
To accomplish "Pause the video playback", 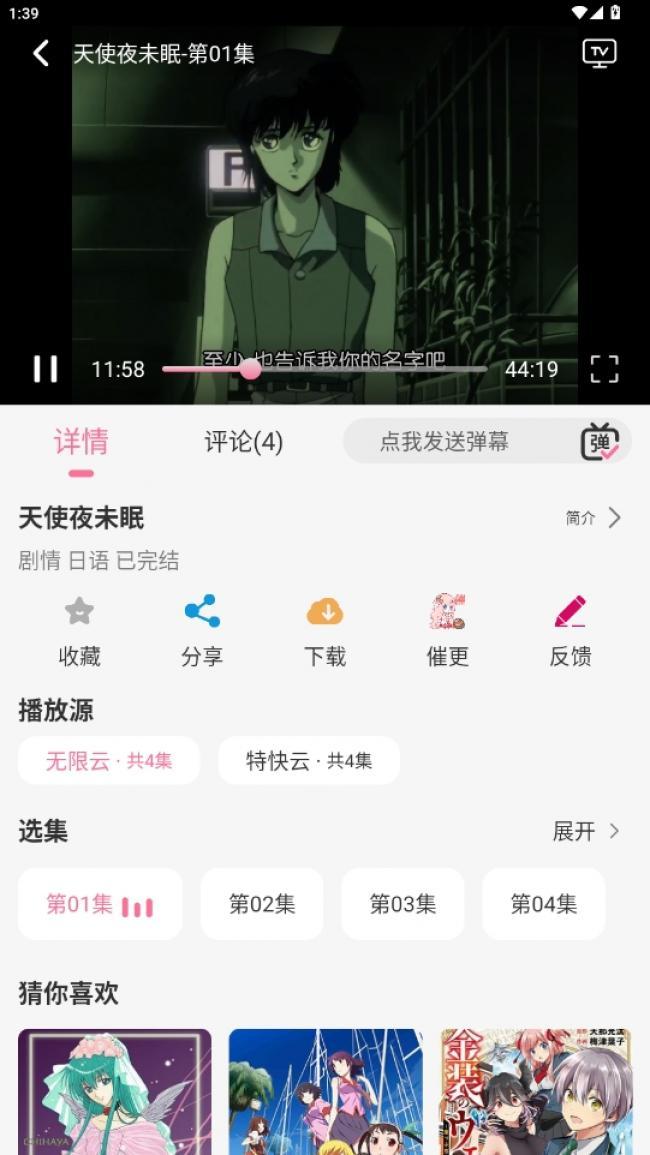I will pyautogui.click(x=45, y=369).
